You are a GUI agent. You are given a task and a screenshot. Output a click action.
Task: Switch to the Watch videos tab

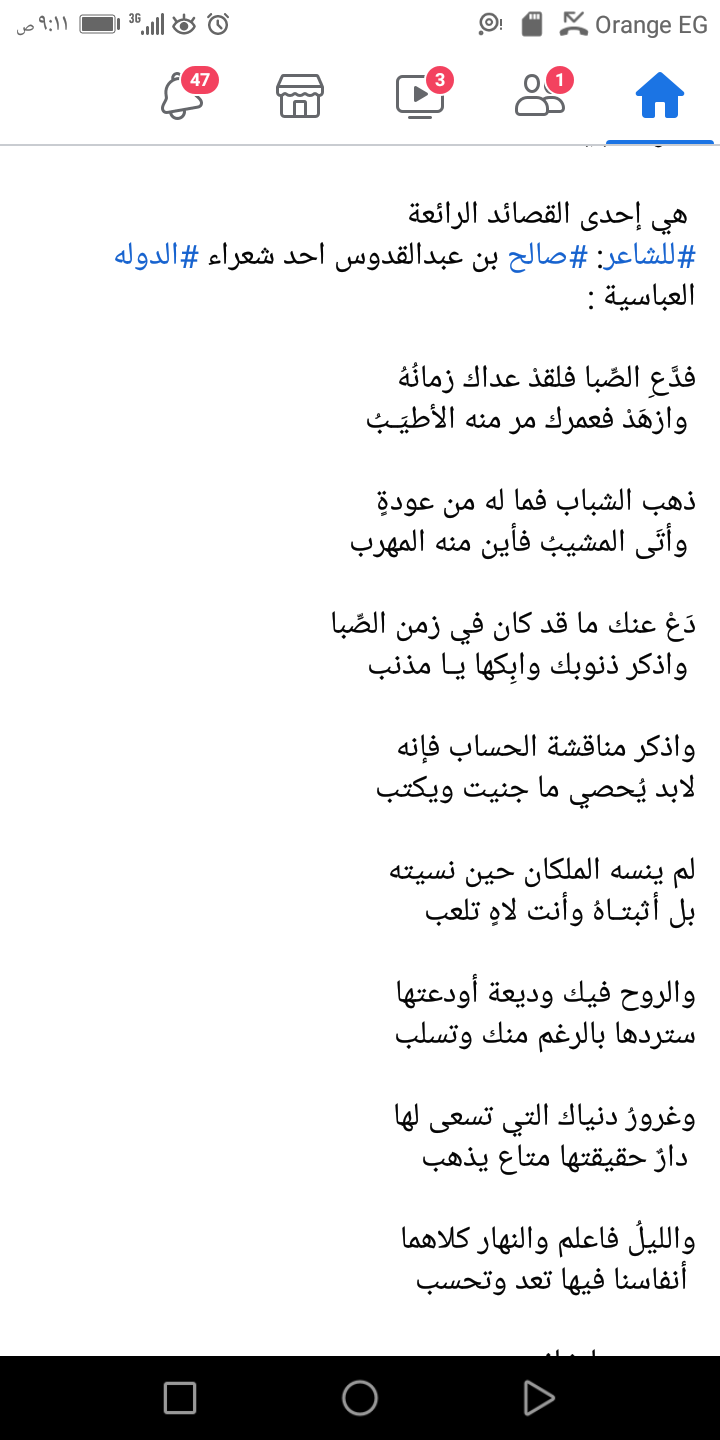tap(421, 95)
